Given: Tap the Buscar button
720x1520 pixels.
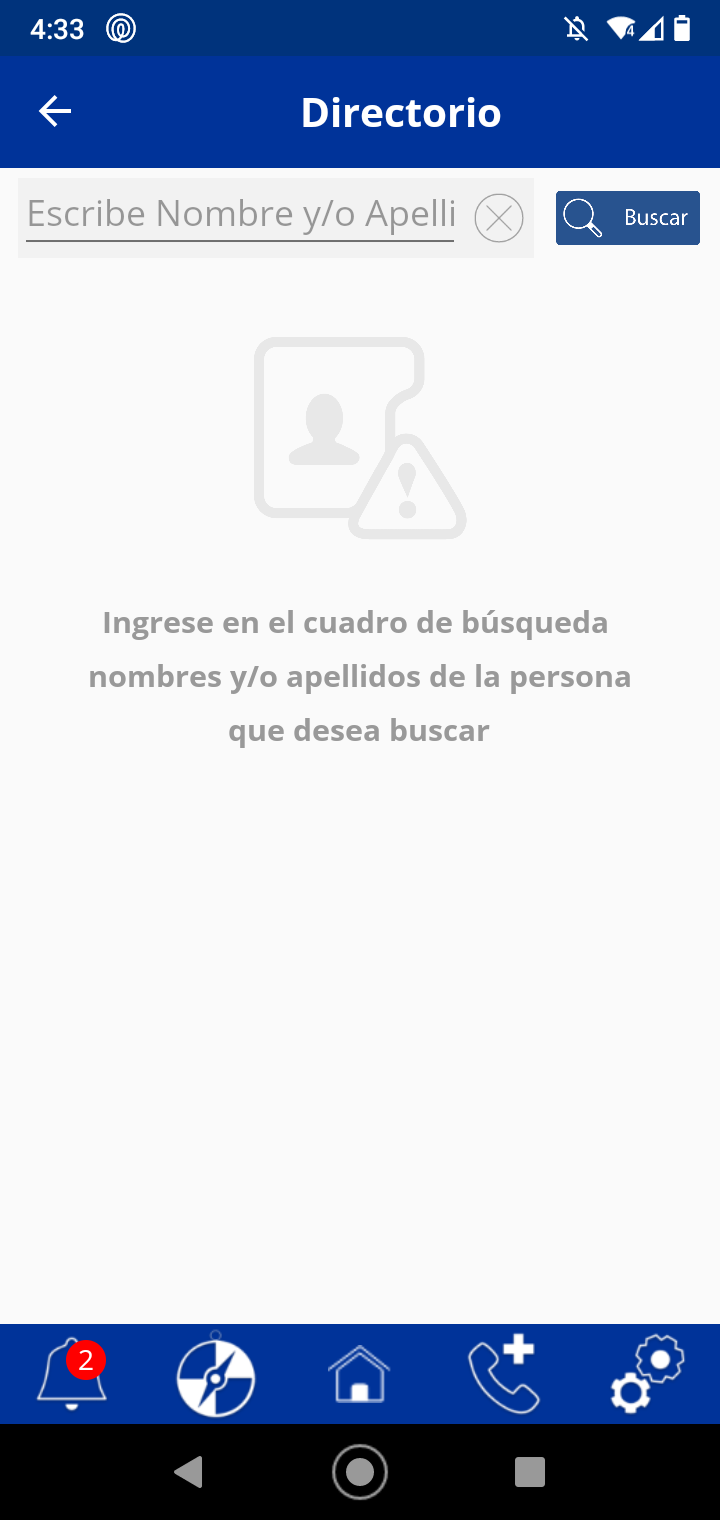Looking at the screenshot, I should click(x=628, y=218).
